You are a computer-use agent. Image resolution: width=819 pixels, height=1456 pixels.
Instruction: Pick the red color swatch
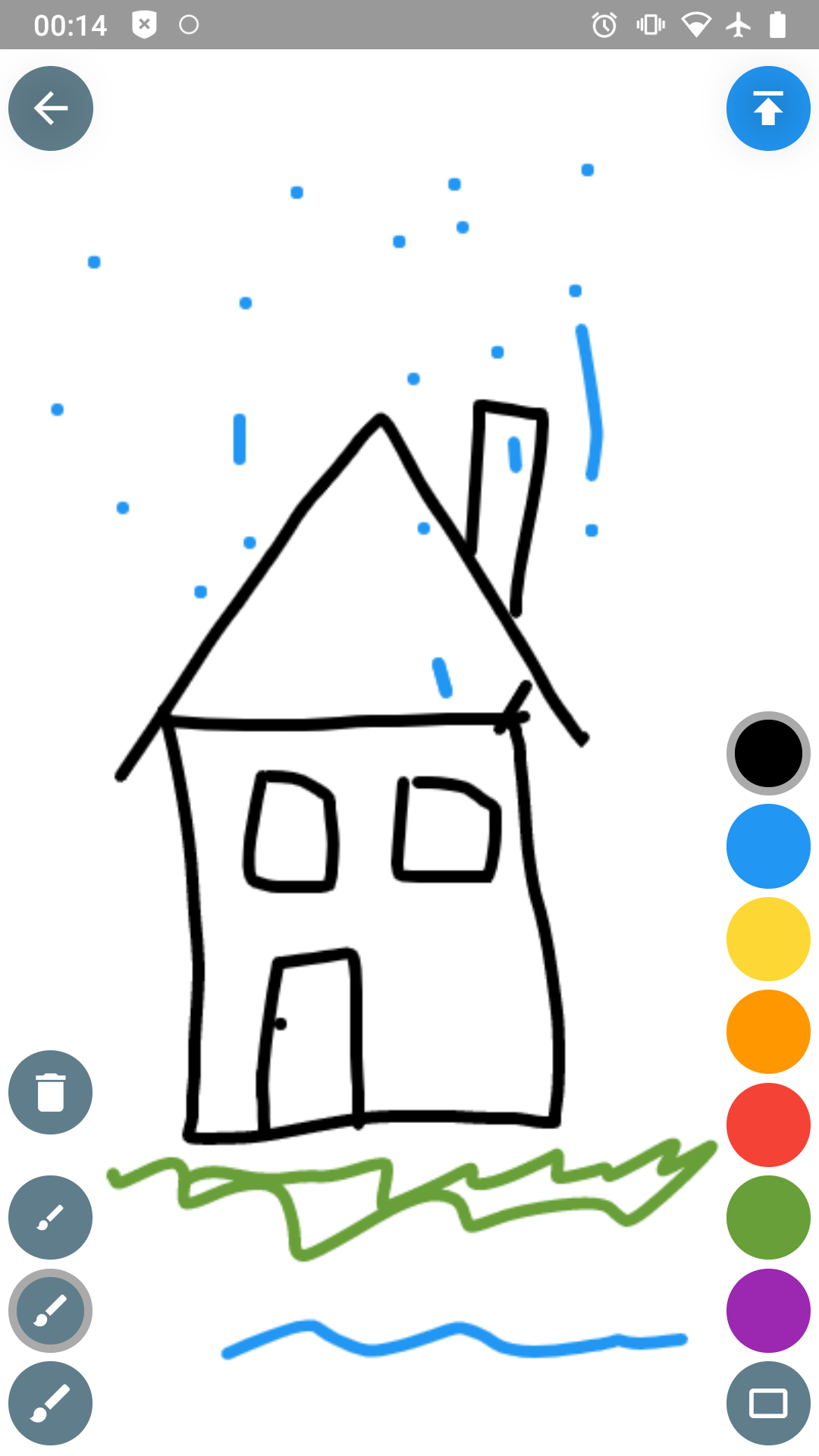[x=768, y=1125]
